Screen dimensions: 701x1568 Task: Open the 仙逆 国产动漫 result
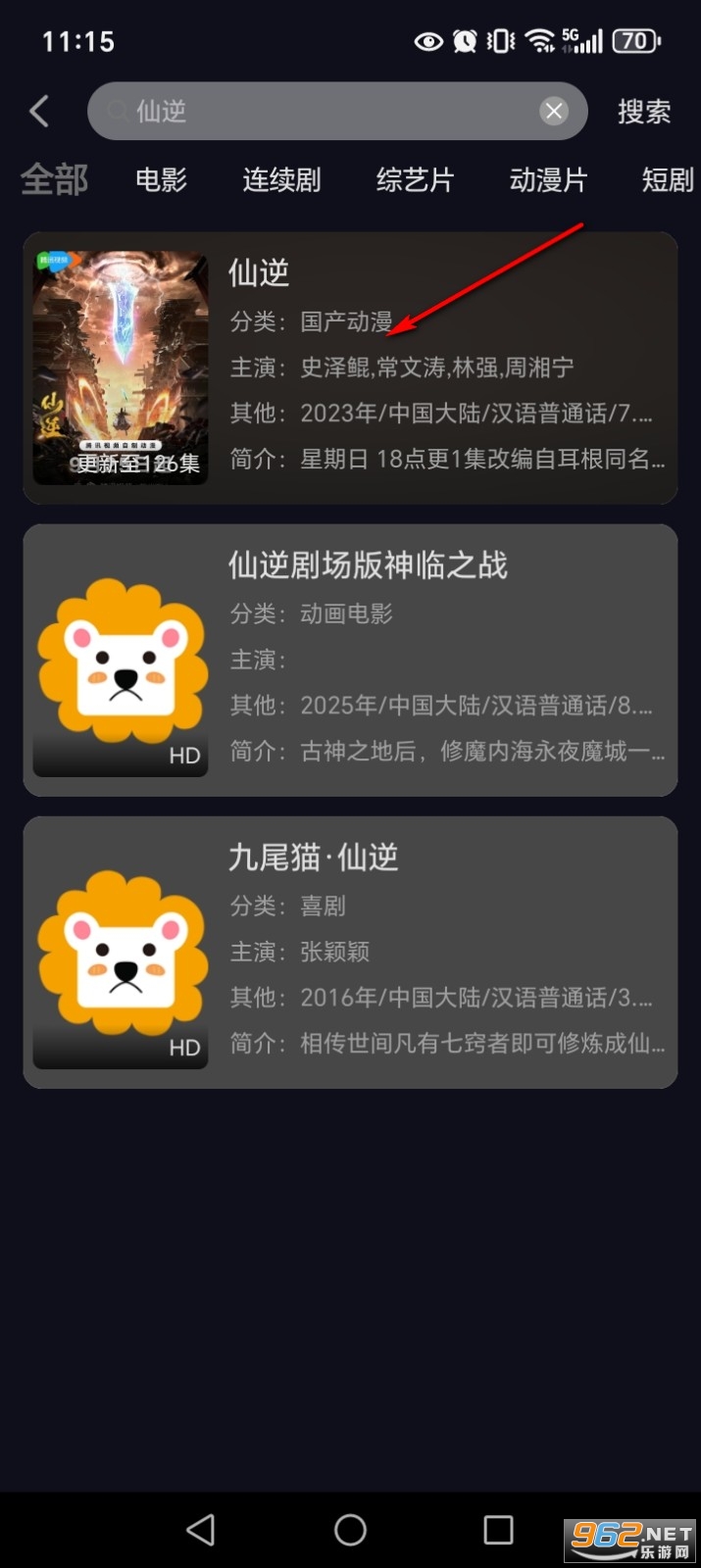tap(350, 367)
